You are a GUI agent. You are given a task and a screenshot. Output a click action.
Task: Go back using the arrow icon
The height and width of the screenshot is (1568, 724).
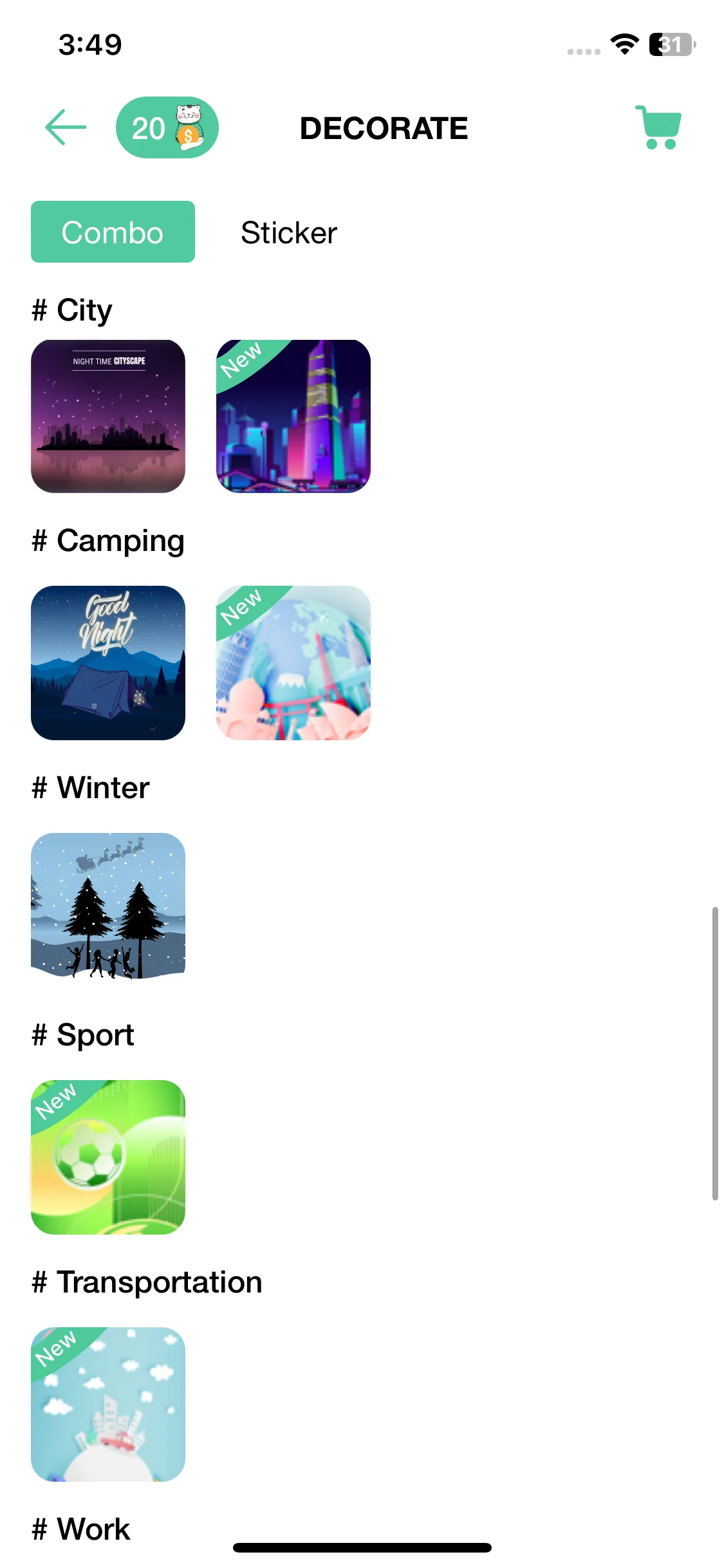point(66,127)
